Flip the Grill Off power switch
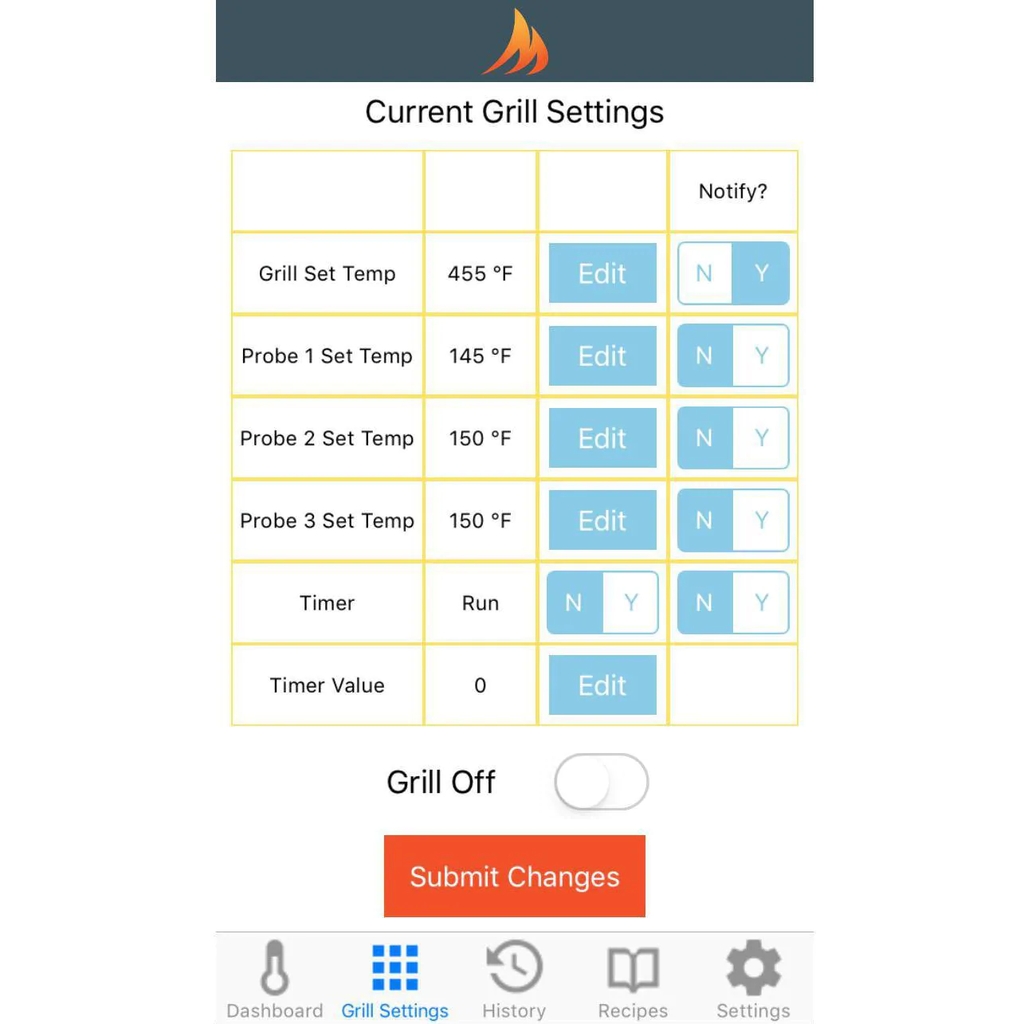Image resolution: width=1024 pixels, height=1024 pixels. pos(601,782)
